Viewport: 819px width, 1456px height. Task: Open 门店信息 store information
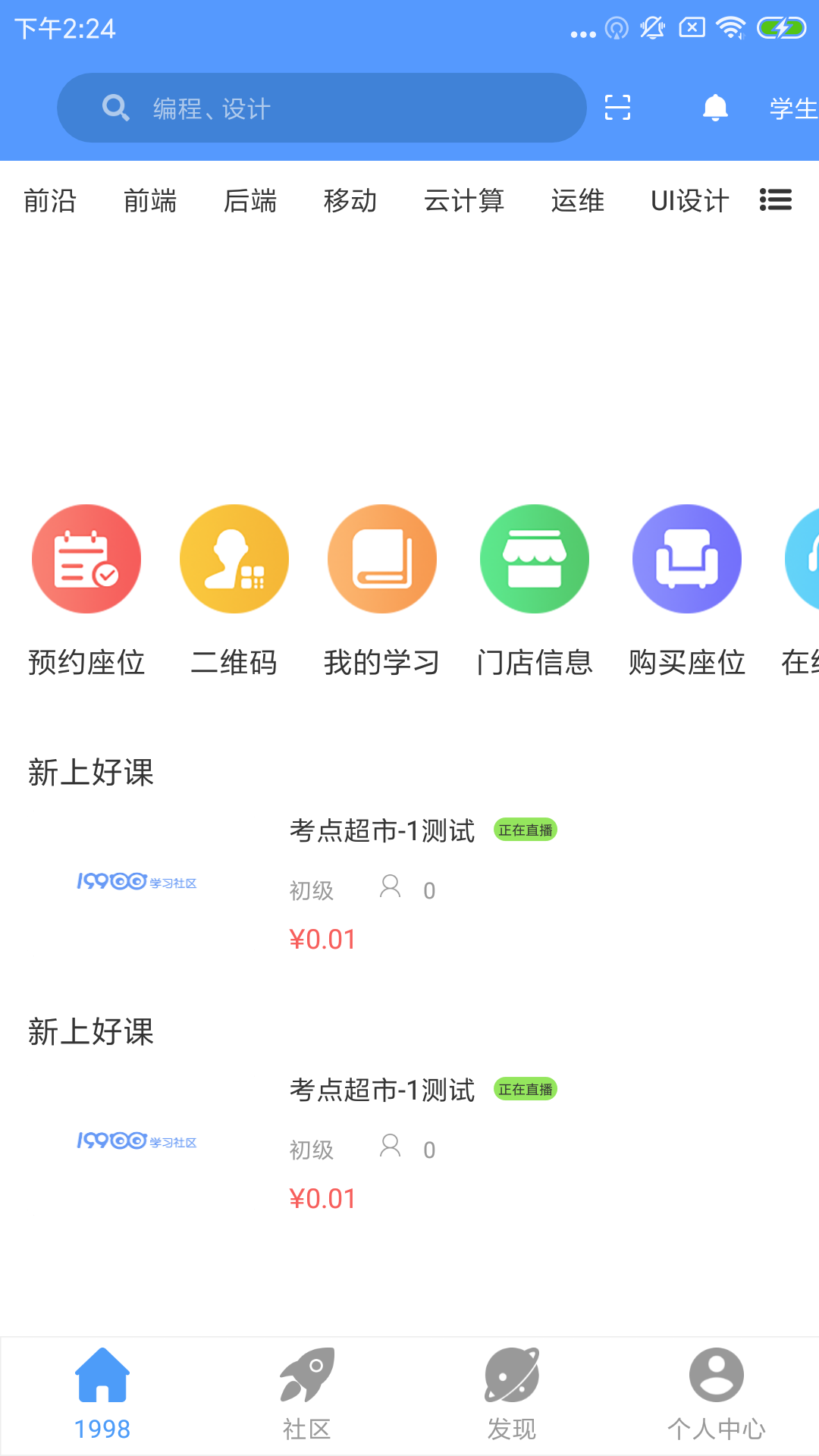coord(535,559)
